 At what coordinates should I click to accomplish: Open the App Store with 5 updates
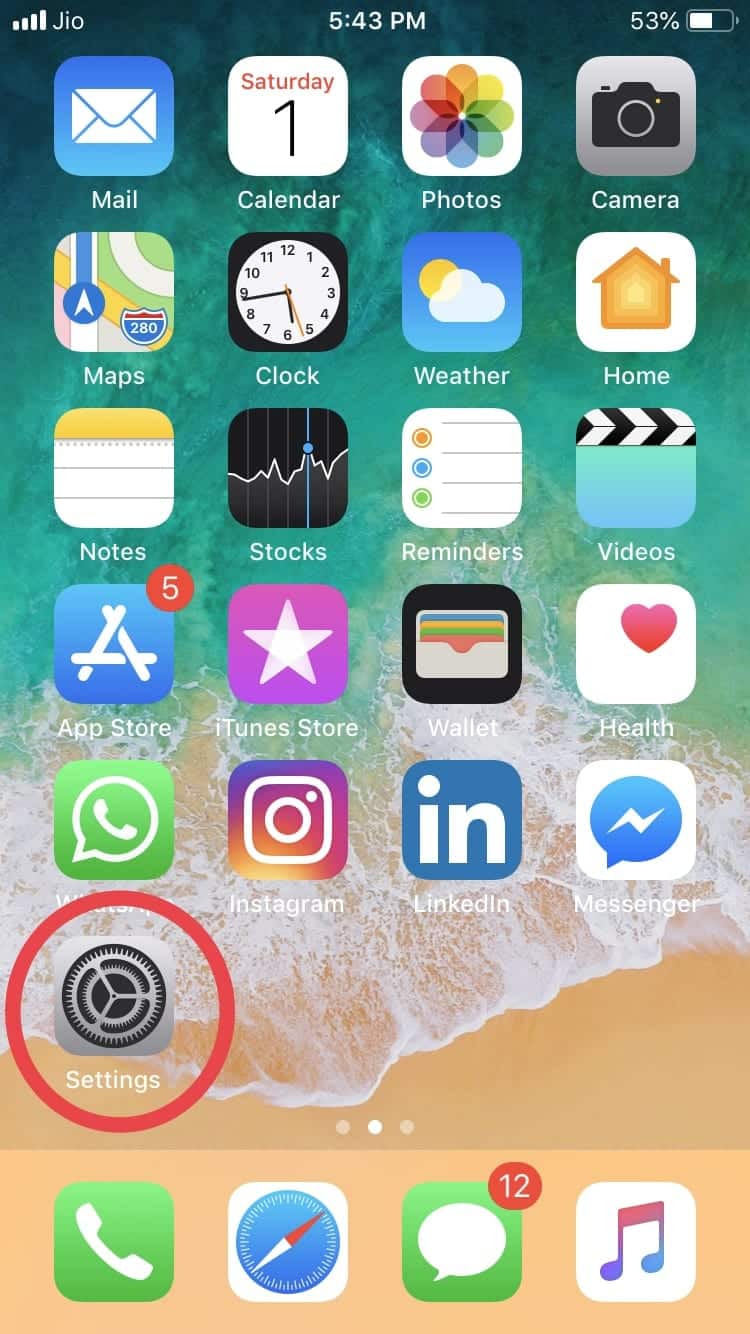[x=113, y=644]
